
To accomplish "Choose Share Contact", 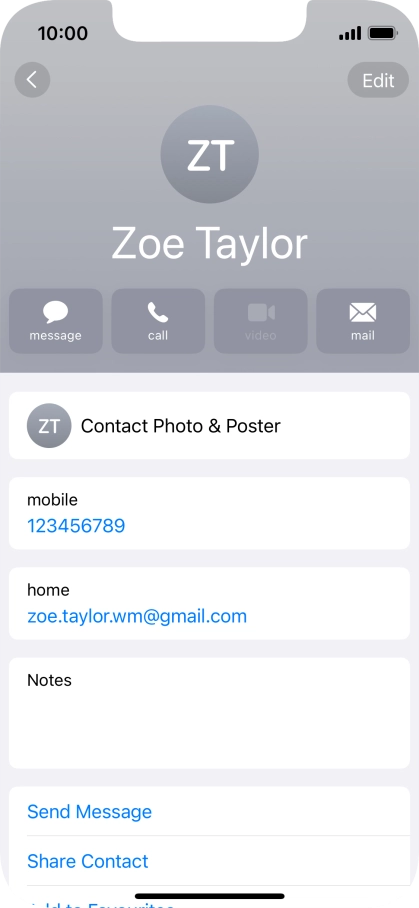I will click(x=210, y=861).
